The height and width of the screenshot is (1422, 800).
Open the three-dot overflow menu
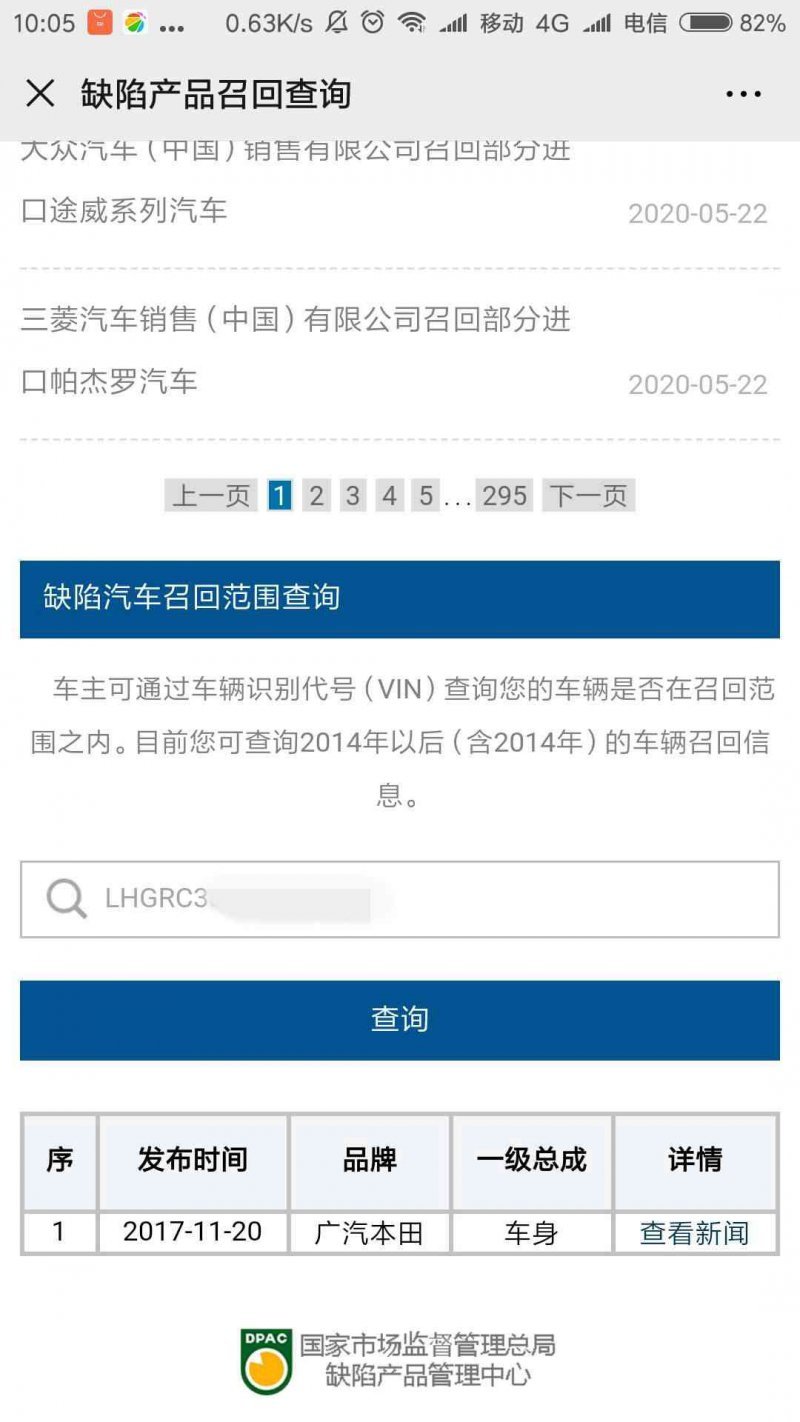coord(743,94)
